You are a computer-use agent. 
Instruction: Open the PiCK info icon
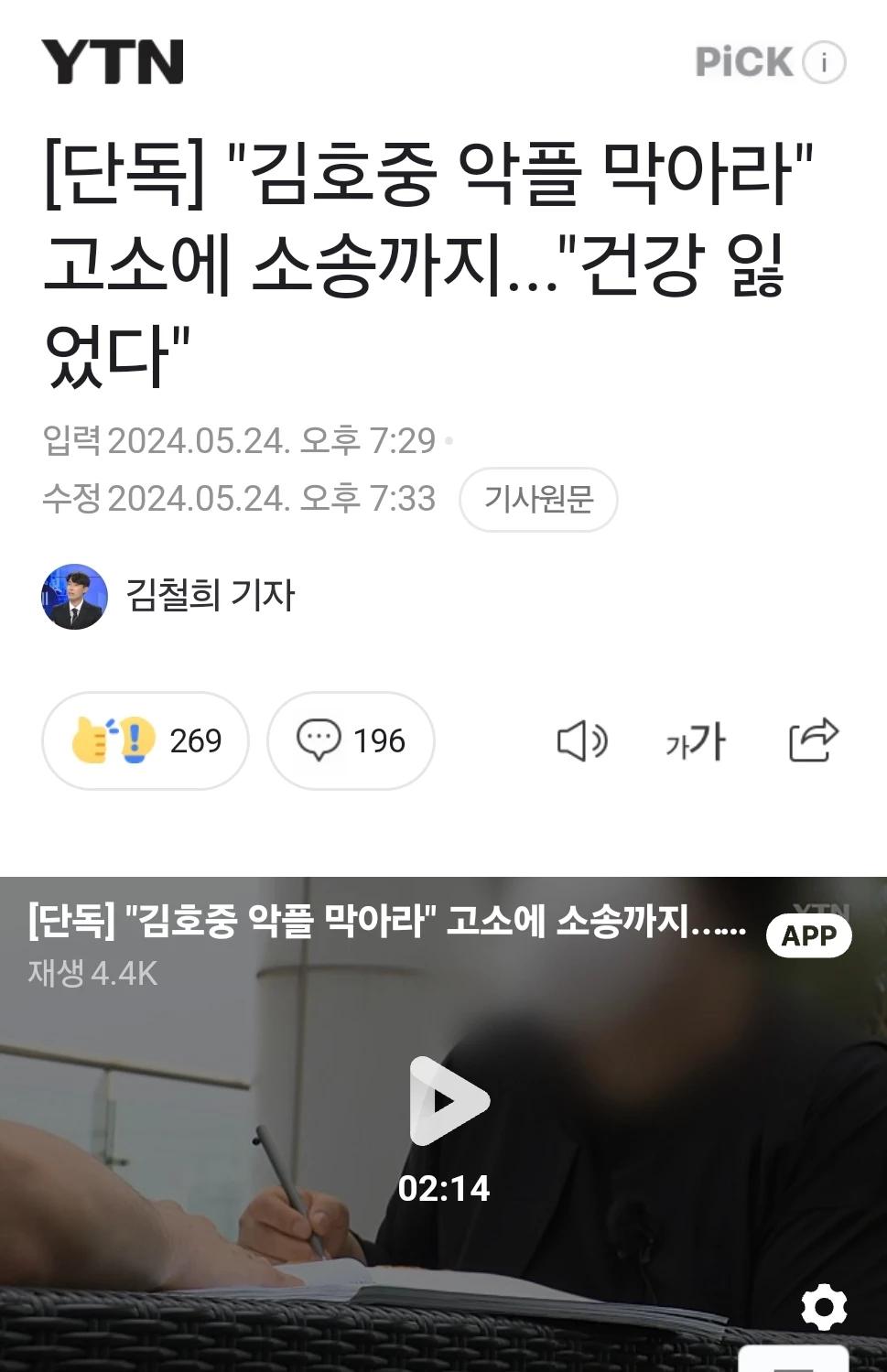coord(824,63)
